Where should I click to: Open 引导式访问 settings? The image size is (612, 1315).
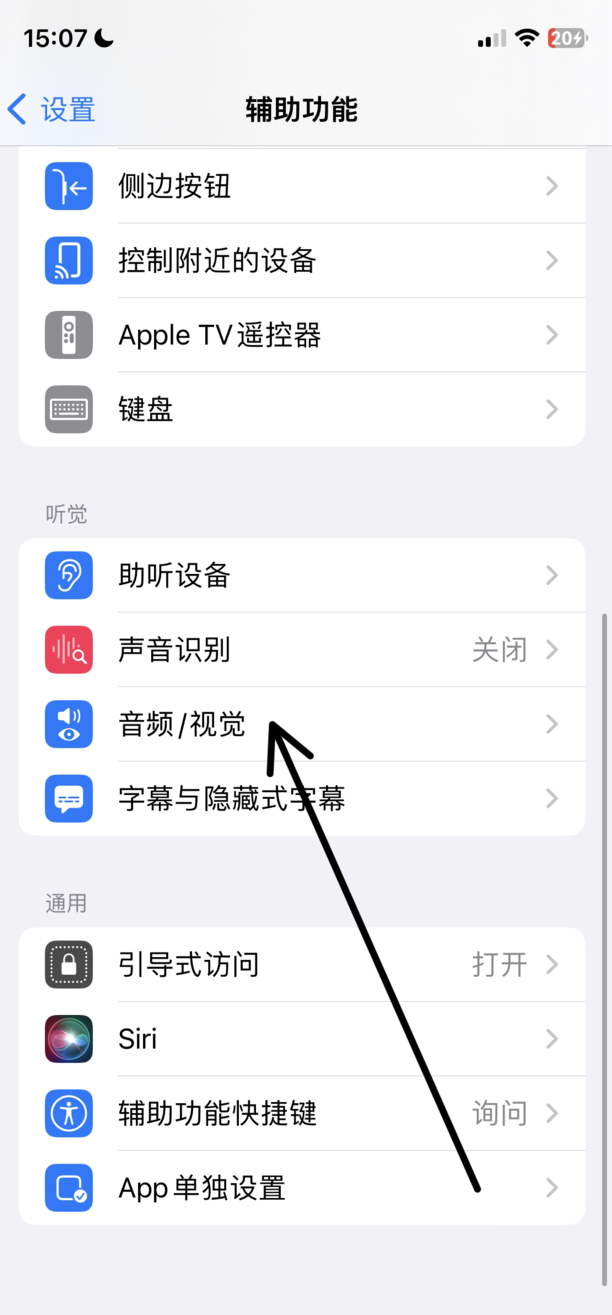pos(301,965)
